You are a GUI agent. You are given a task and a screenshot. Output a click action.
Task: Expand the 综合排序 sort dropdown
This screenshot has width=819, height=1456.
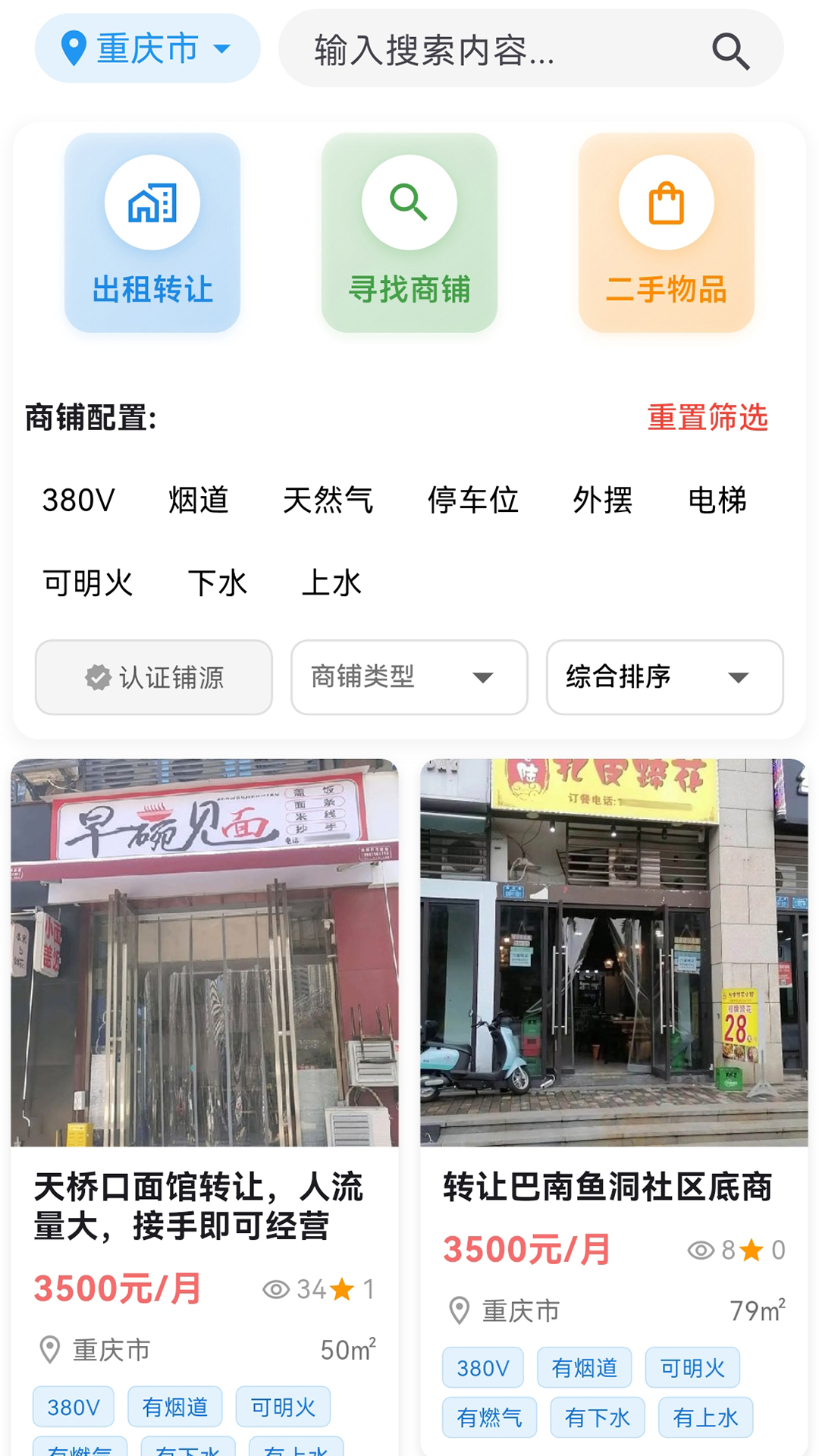click(664, 677)
